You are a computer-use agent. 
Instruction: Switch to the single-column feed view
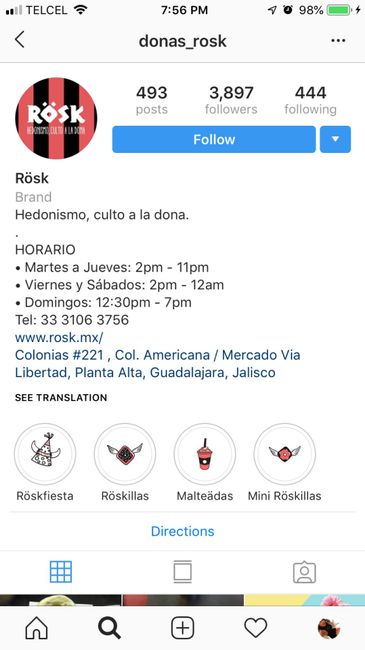click(x=182, y=572)
